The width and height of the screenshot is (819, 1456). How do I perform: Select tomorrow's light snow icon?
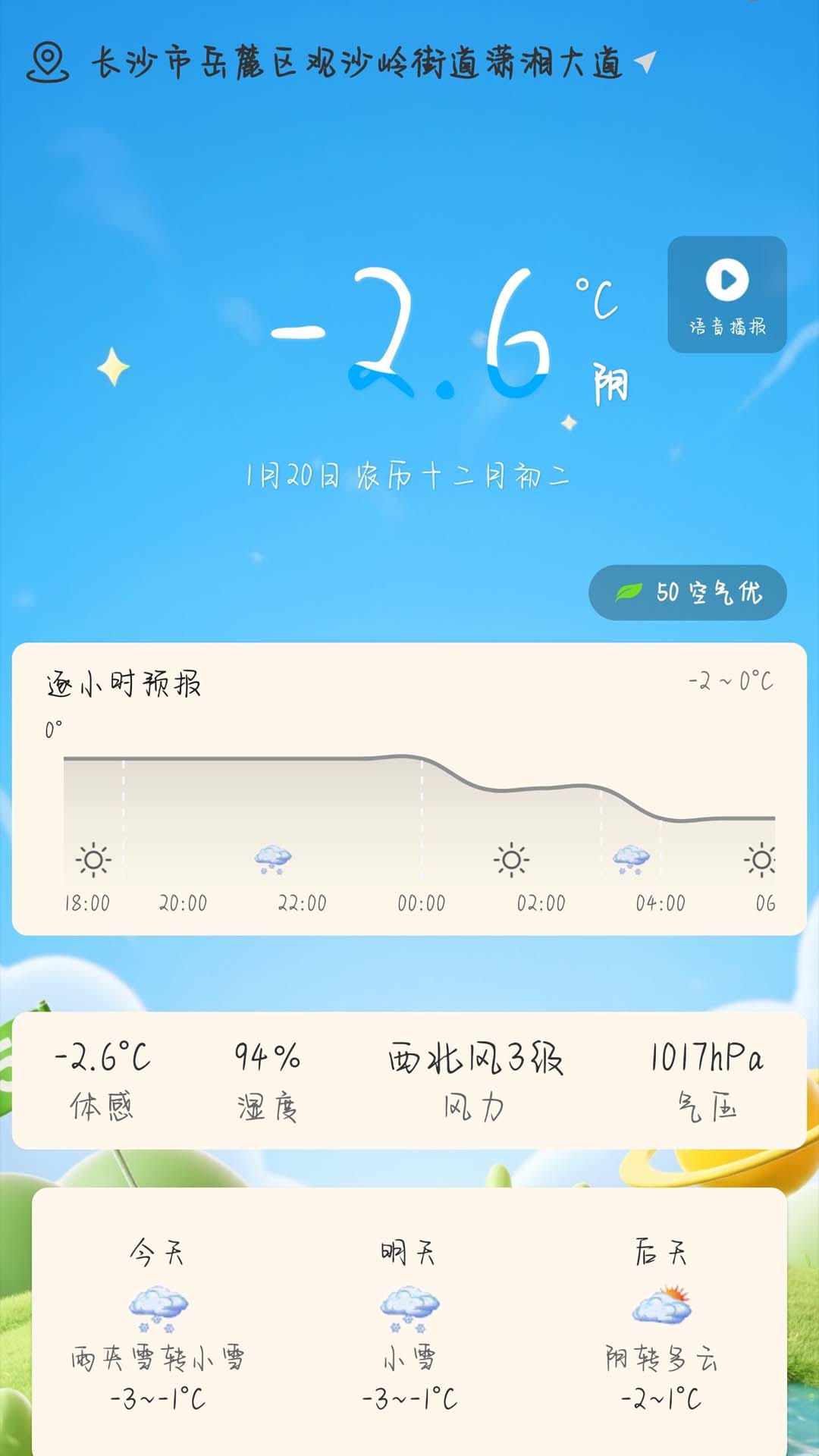point(409,1302)
